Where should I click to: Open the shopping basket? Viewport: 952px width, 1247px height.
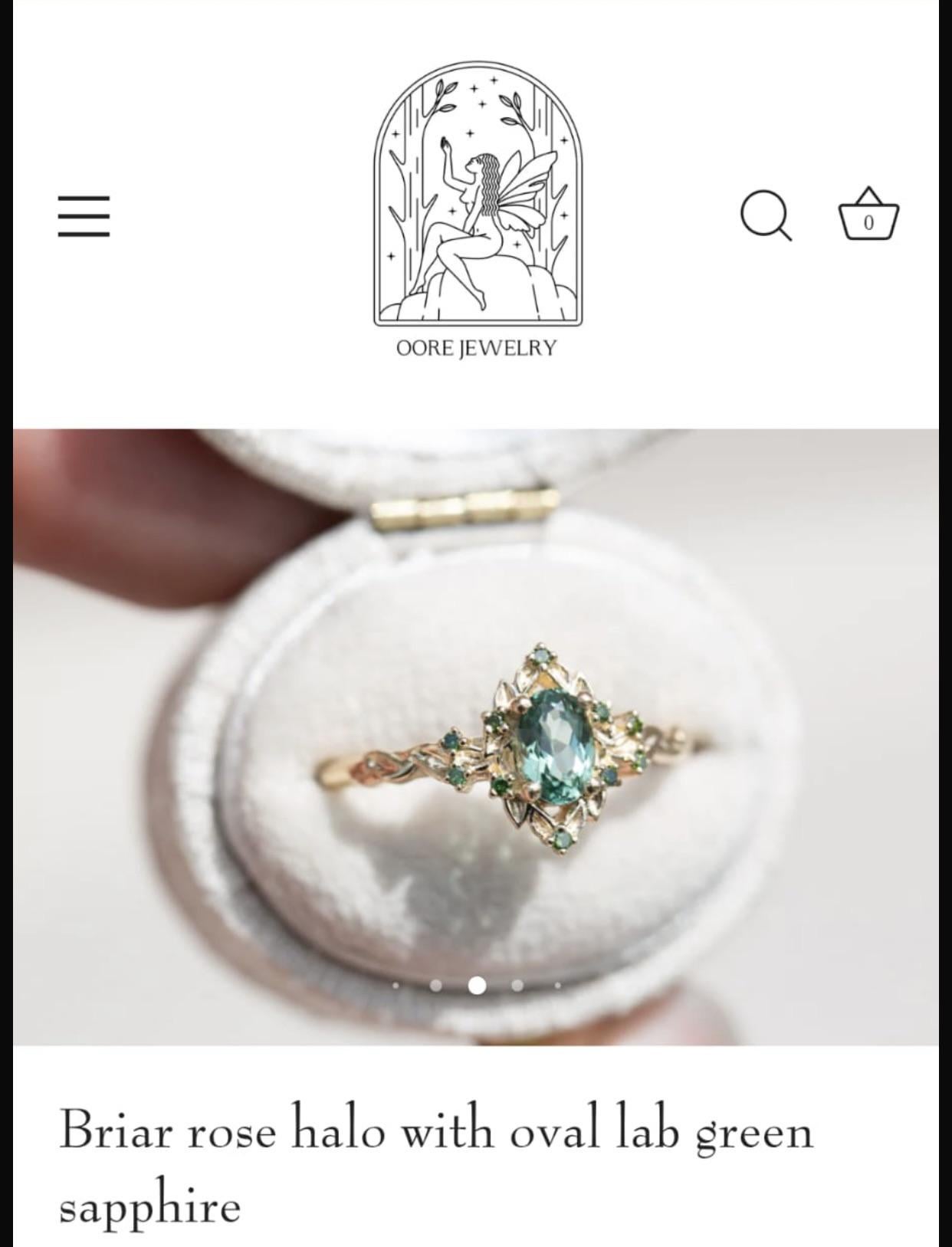coord(868,215)
